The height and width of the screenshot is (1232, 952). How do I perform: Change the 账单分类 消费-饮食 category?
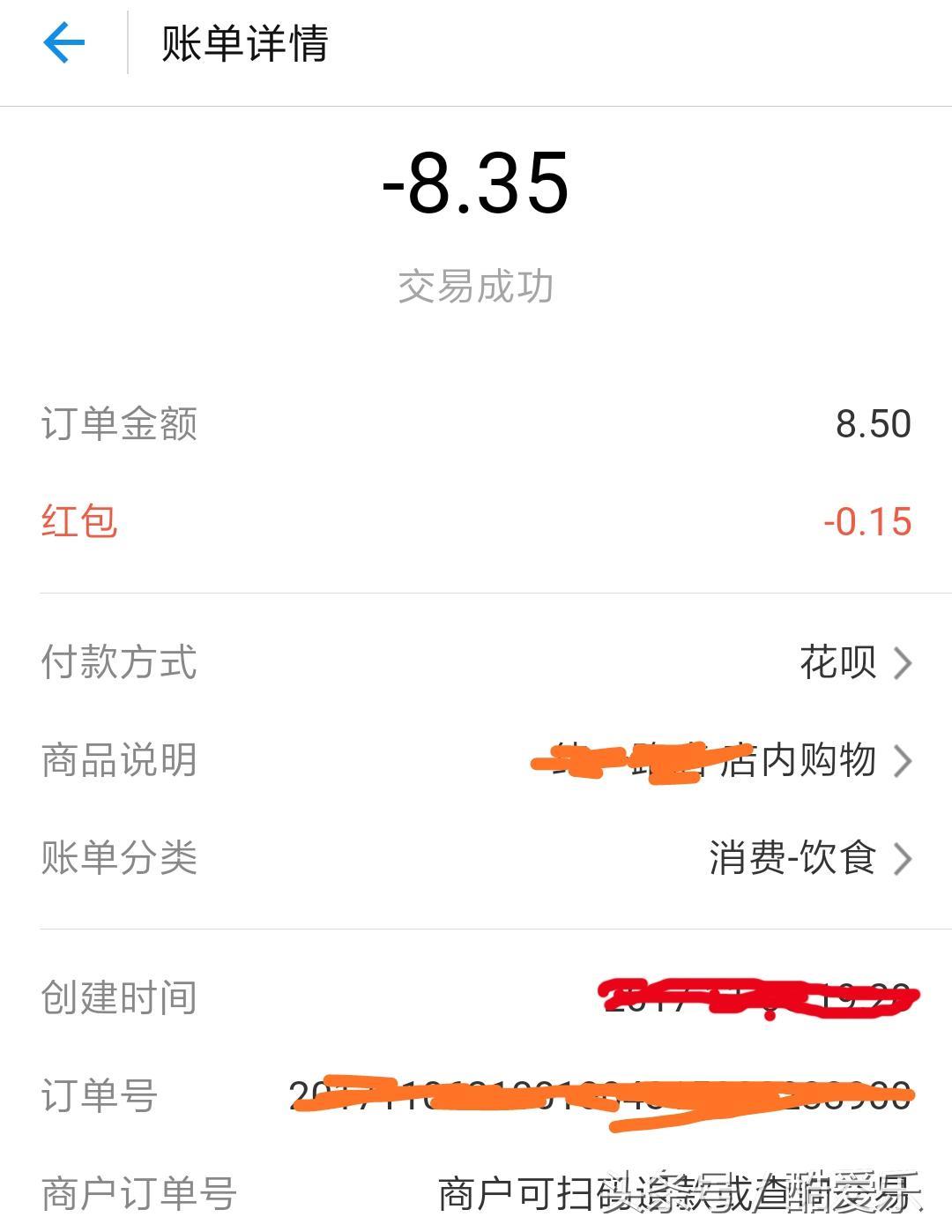click(809, 858)
